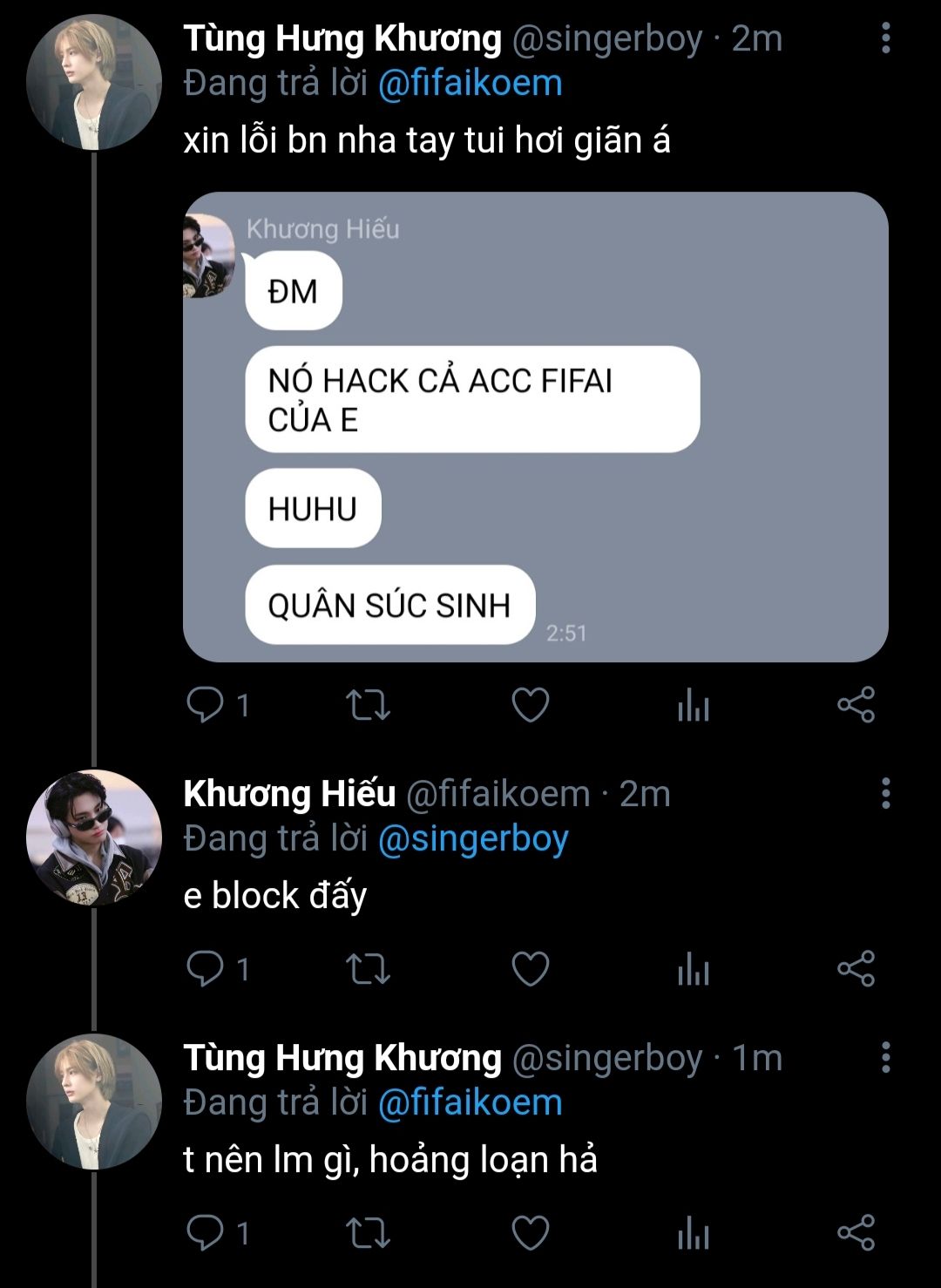View analytics of 'xin lỗi bn nha' tweet

pos(694,704)
